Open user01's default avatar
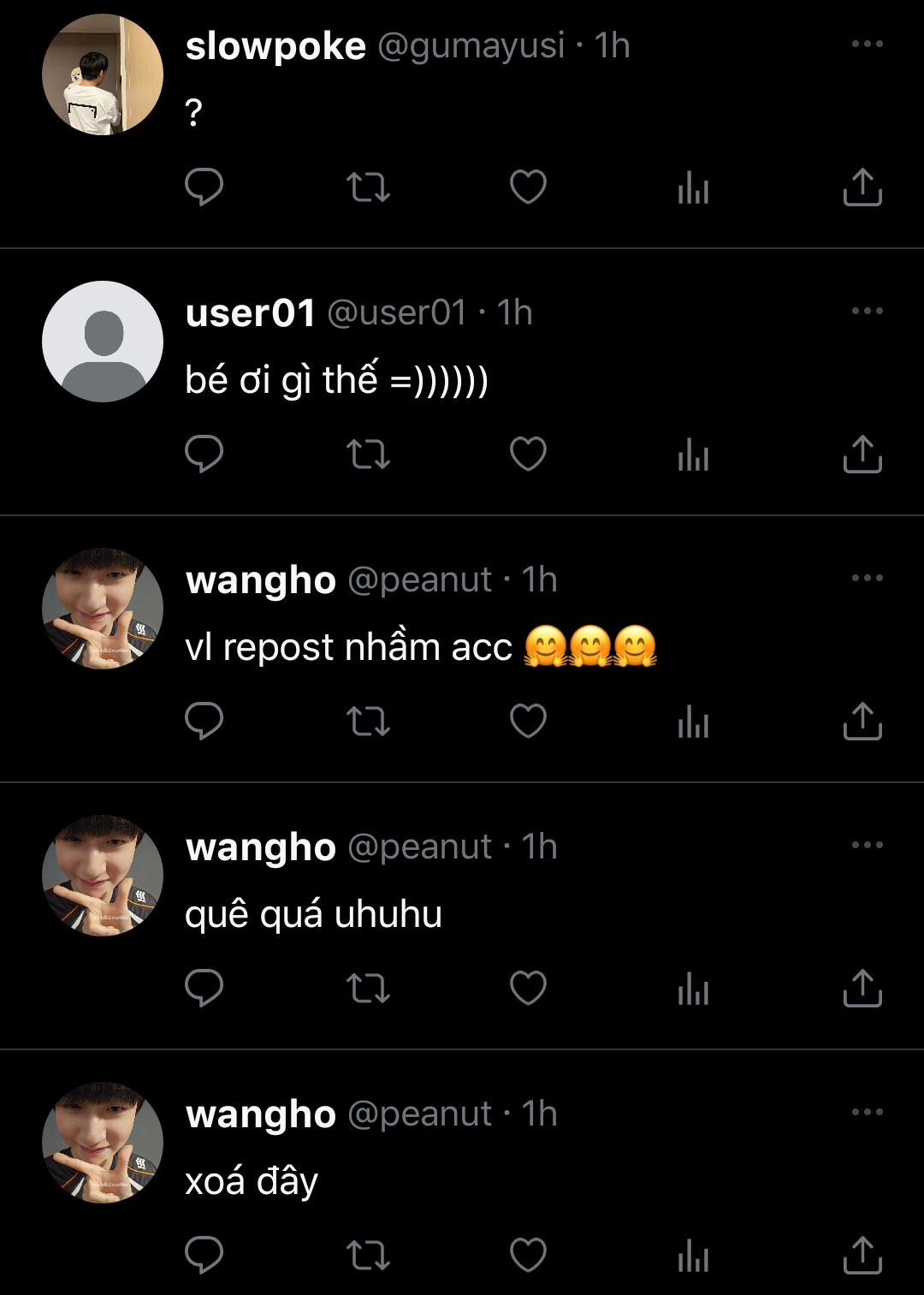 tap(103, 342)
